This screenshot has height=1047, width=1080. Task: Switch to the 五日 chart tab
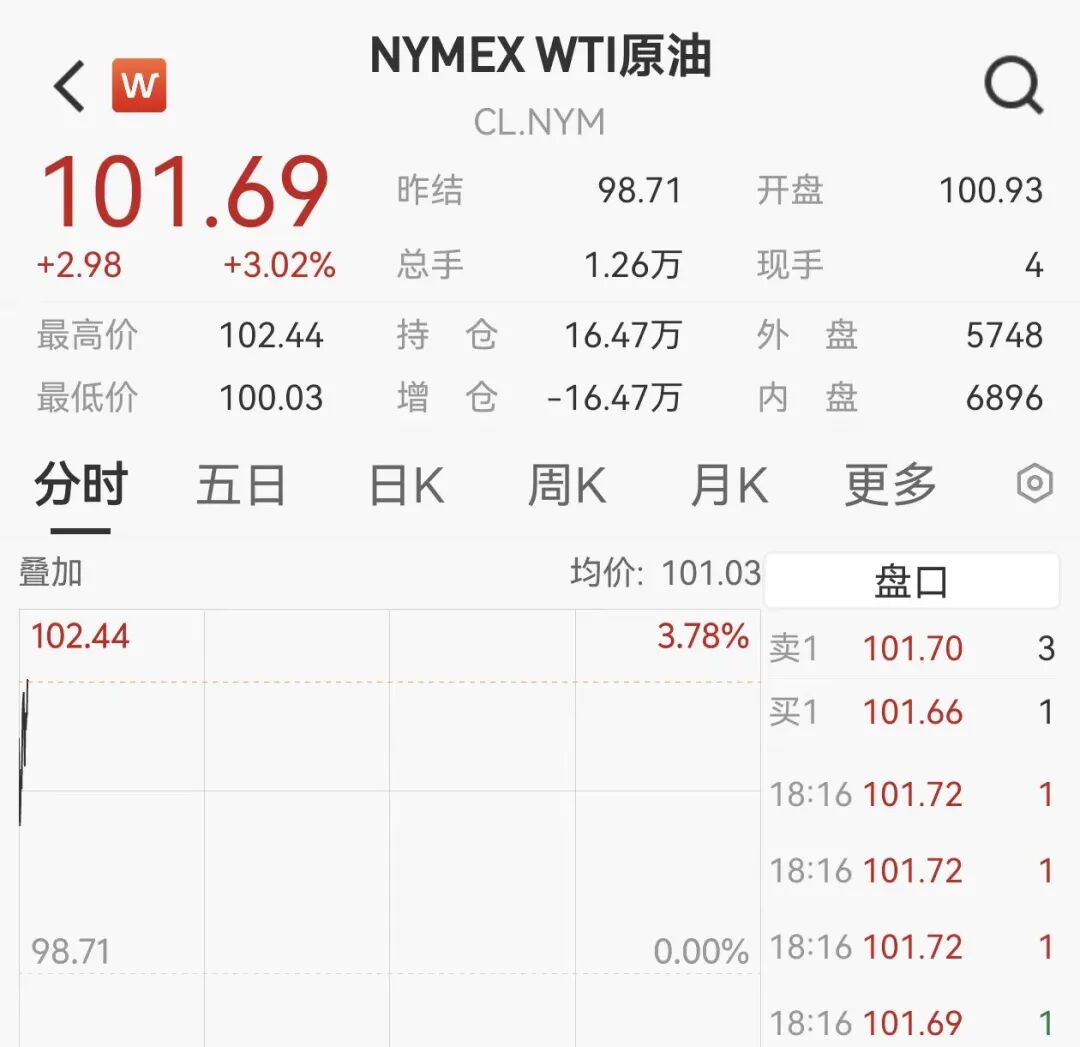point(241,487)
